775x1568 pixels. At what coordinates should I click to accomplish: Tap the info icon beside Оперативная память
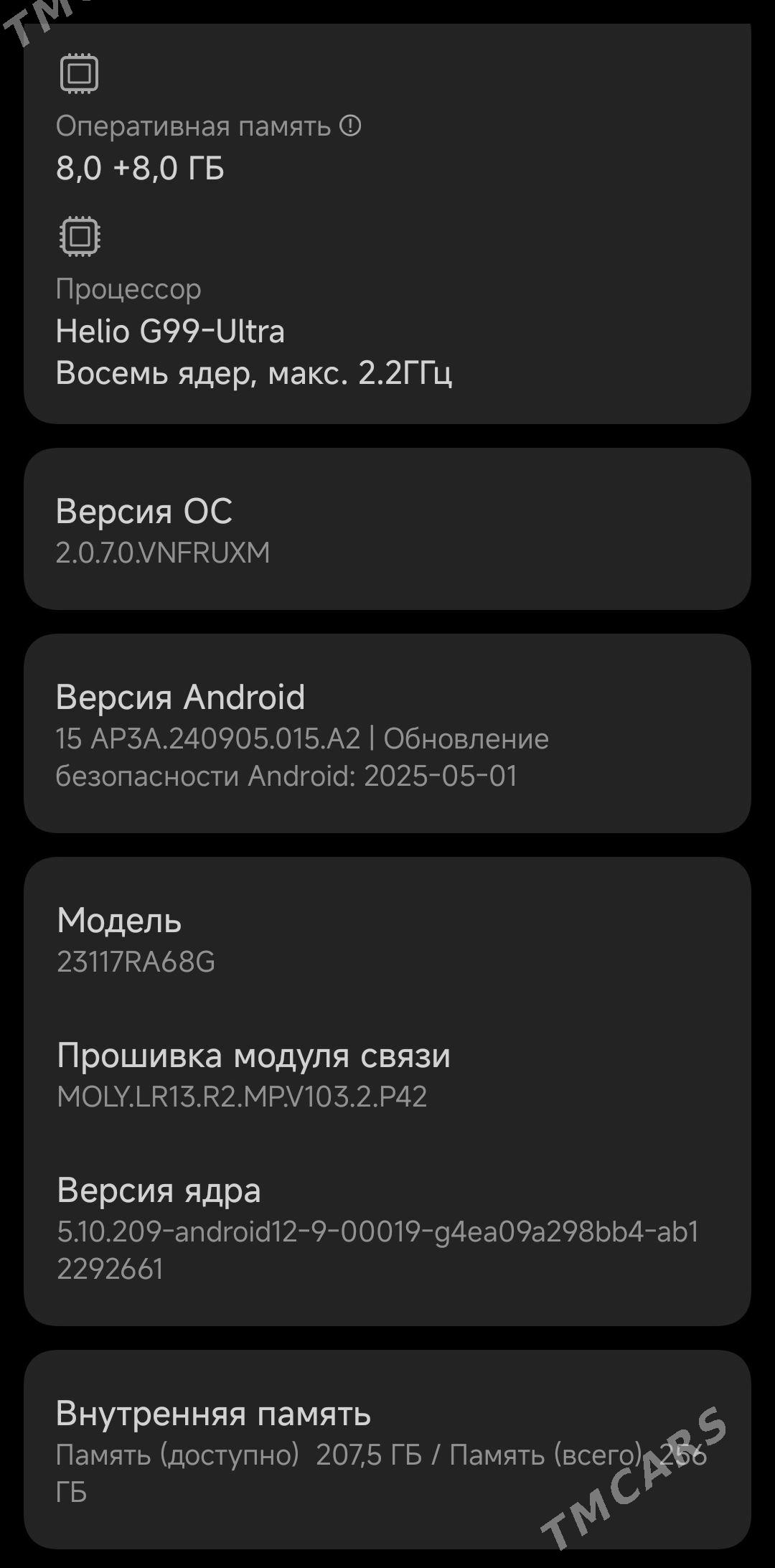point(350,127)
